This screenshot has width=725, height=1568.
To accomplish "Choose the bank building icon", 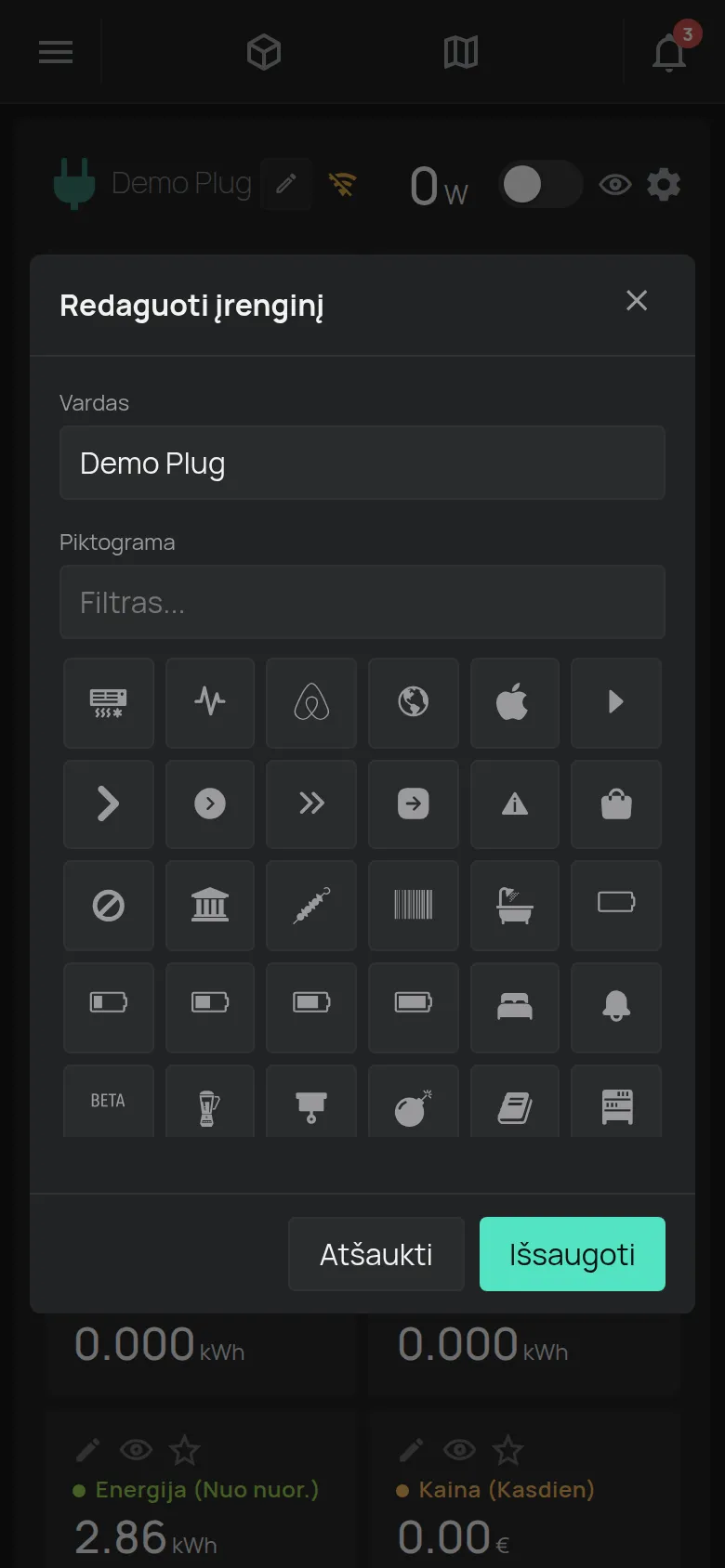I will coord(210,905).
